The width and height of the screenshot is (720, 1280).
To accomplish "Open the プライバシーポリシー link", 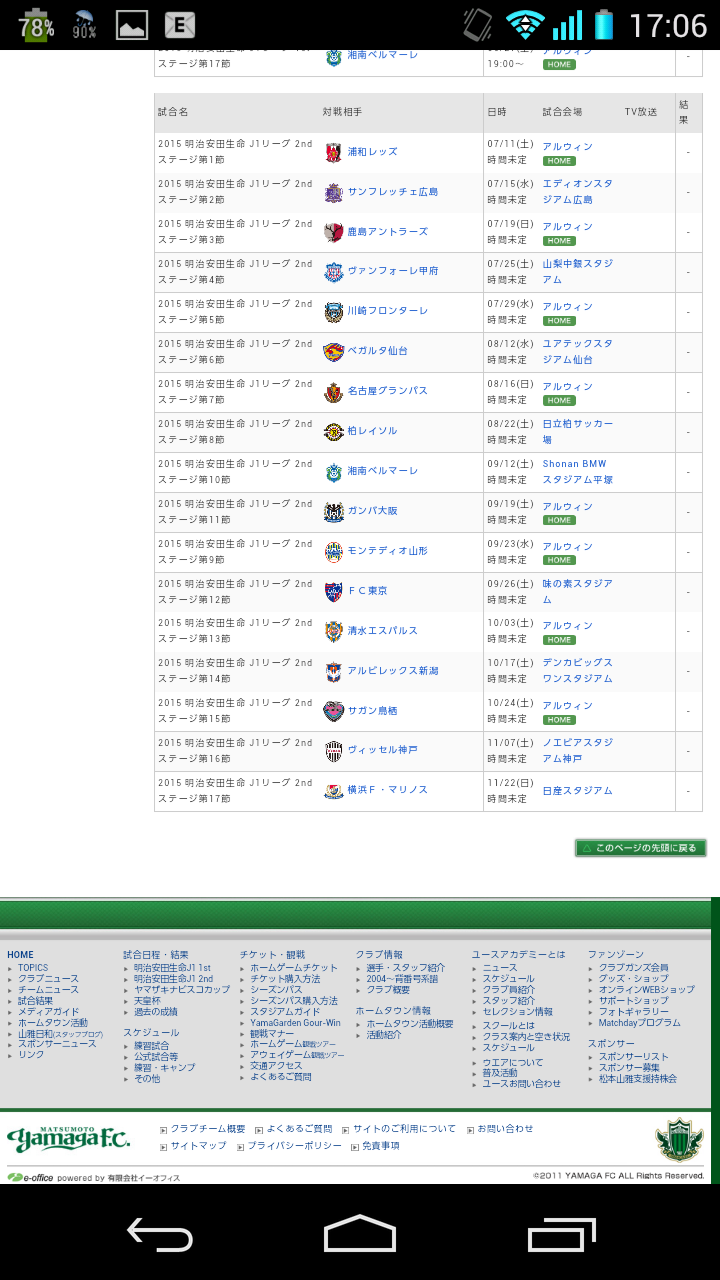I will [x=294, y=1146].
